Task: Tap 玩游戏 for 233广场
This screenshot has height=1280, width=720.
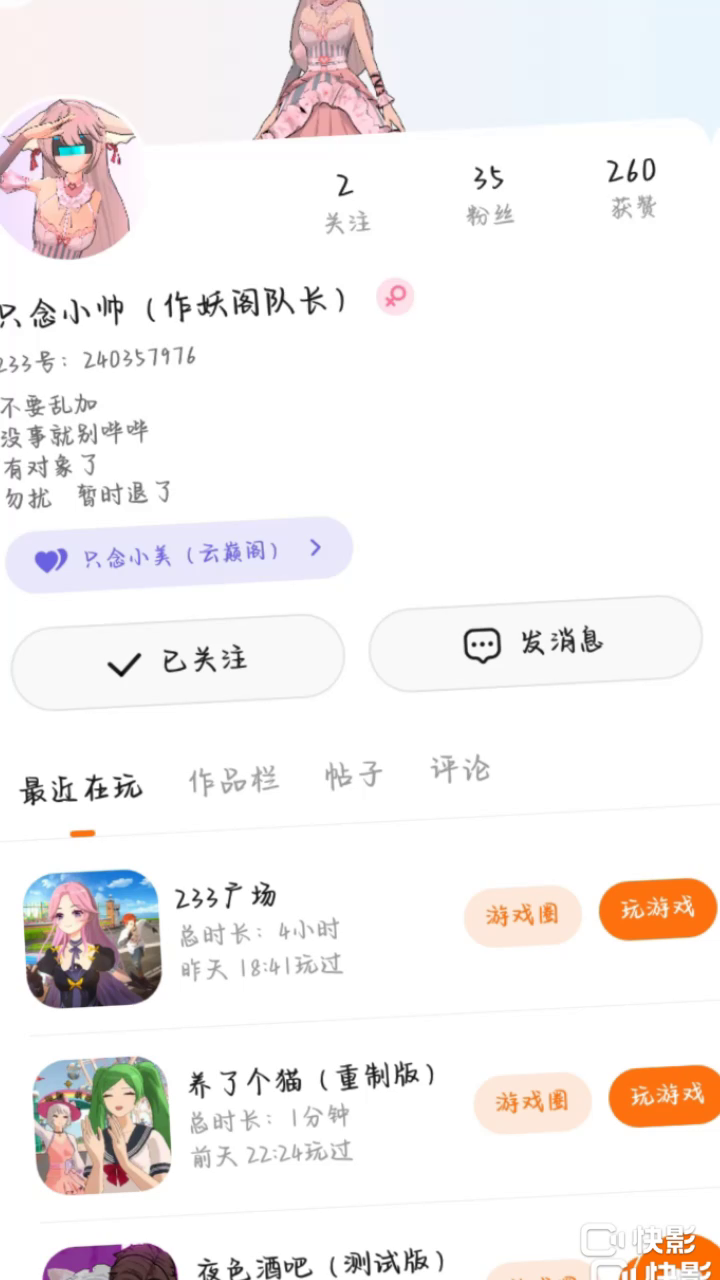Action: 657,909
